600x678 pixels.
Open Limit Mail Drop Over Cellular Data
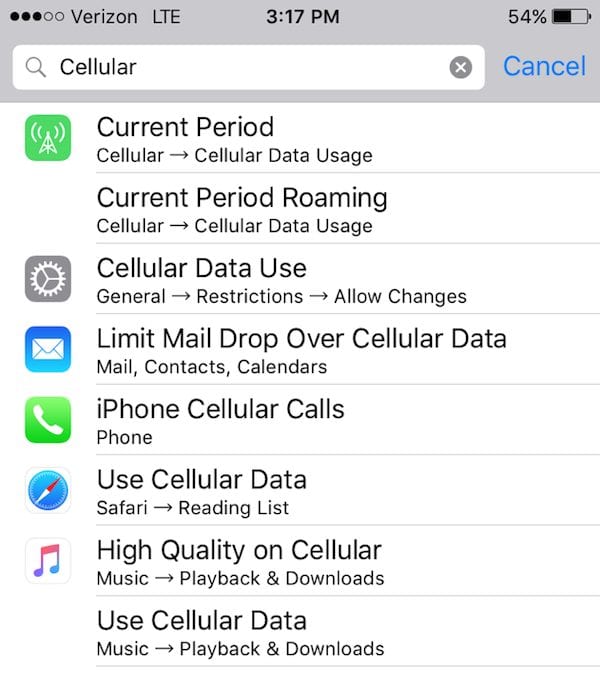300,350
